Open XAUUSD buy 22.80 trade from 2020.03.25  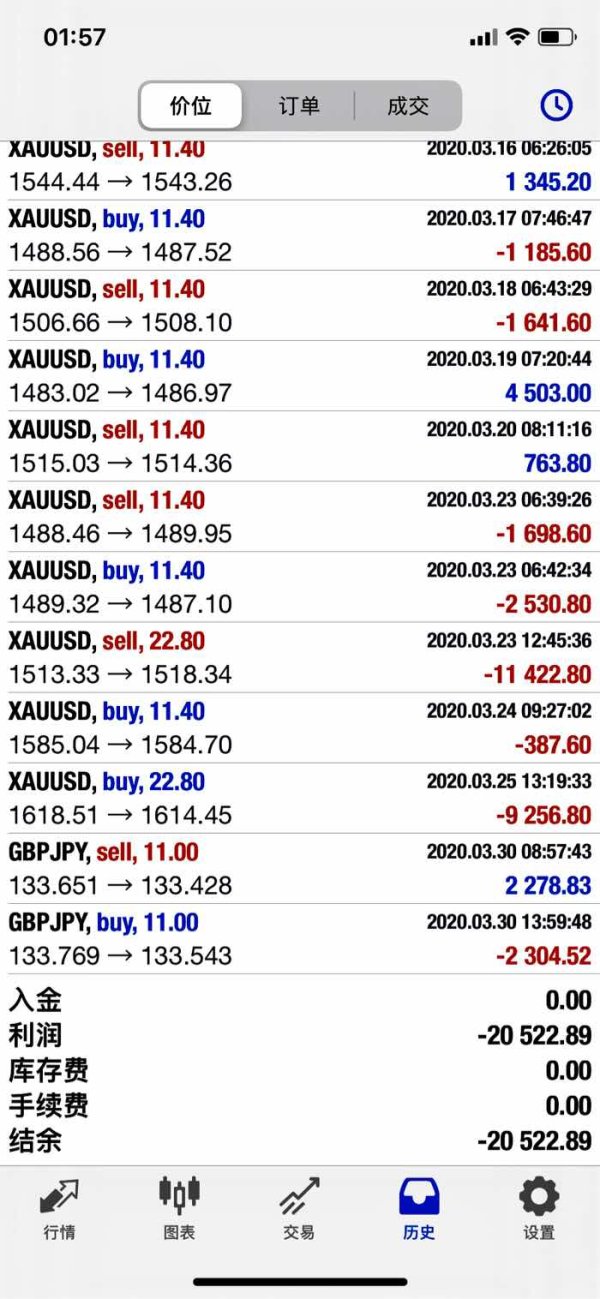(300, 798)
